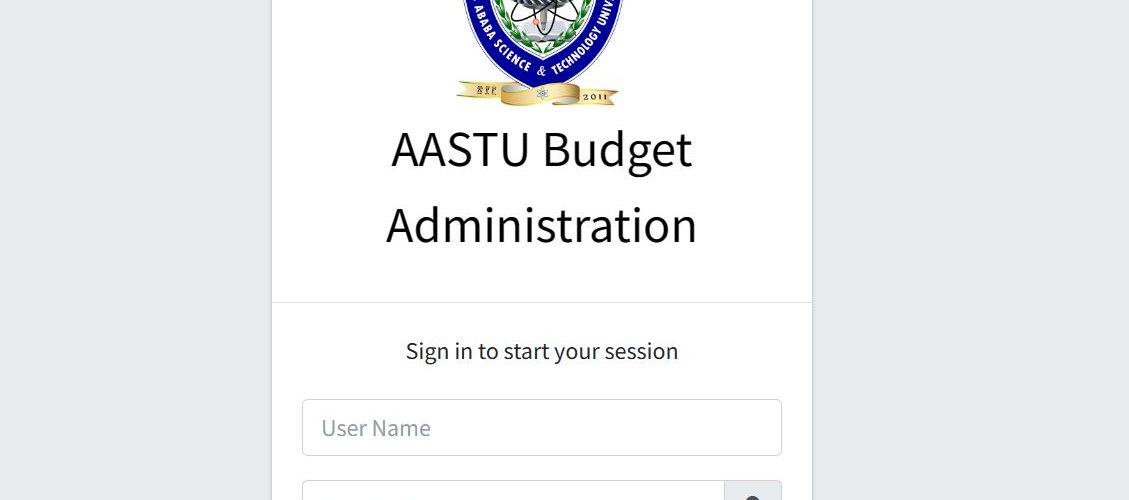The height and width of the screenshot is (500, 1129).
Task: Focus the User Name field
Action: 541,428
